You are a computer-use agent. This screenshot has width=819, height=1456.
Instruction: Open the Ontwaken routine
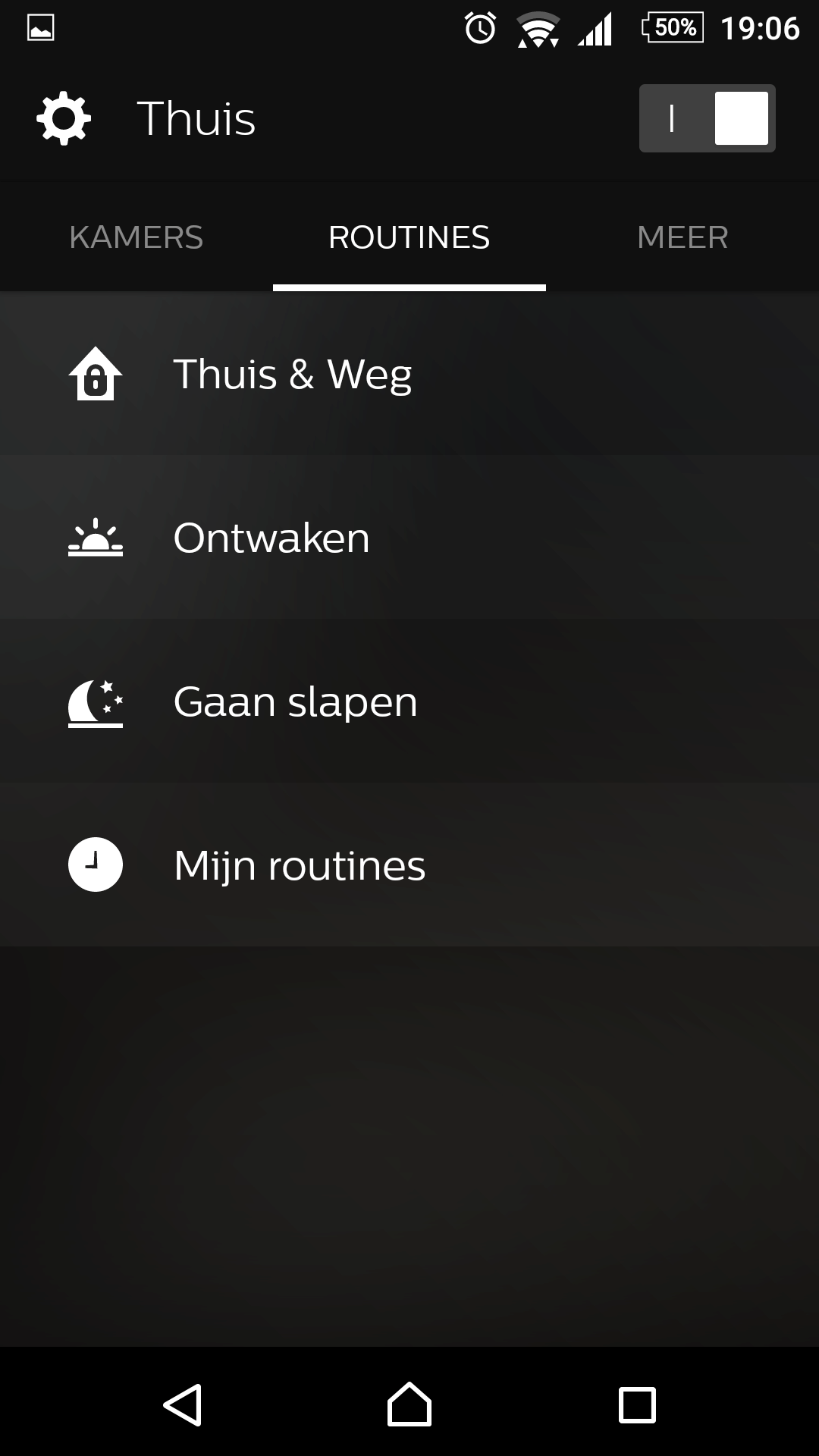(409, 538)
